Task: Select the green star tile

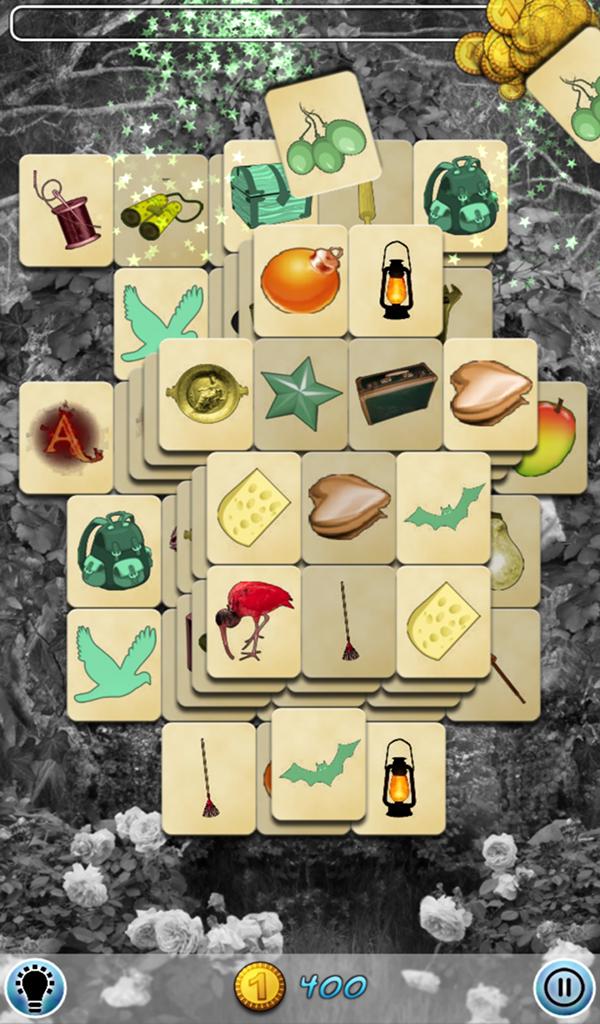Action: coord(300,393)
